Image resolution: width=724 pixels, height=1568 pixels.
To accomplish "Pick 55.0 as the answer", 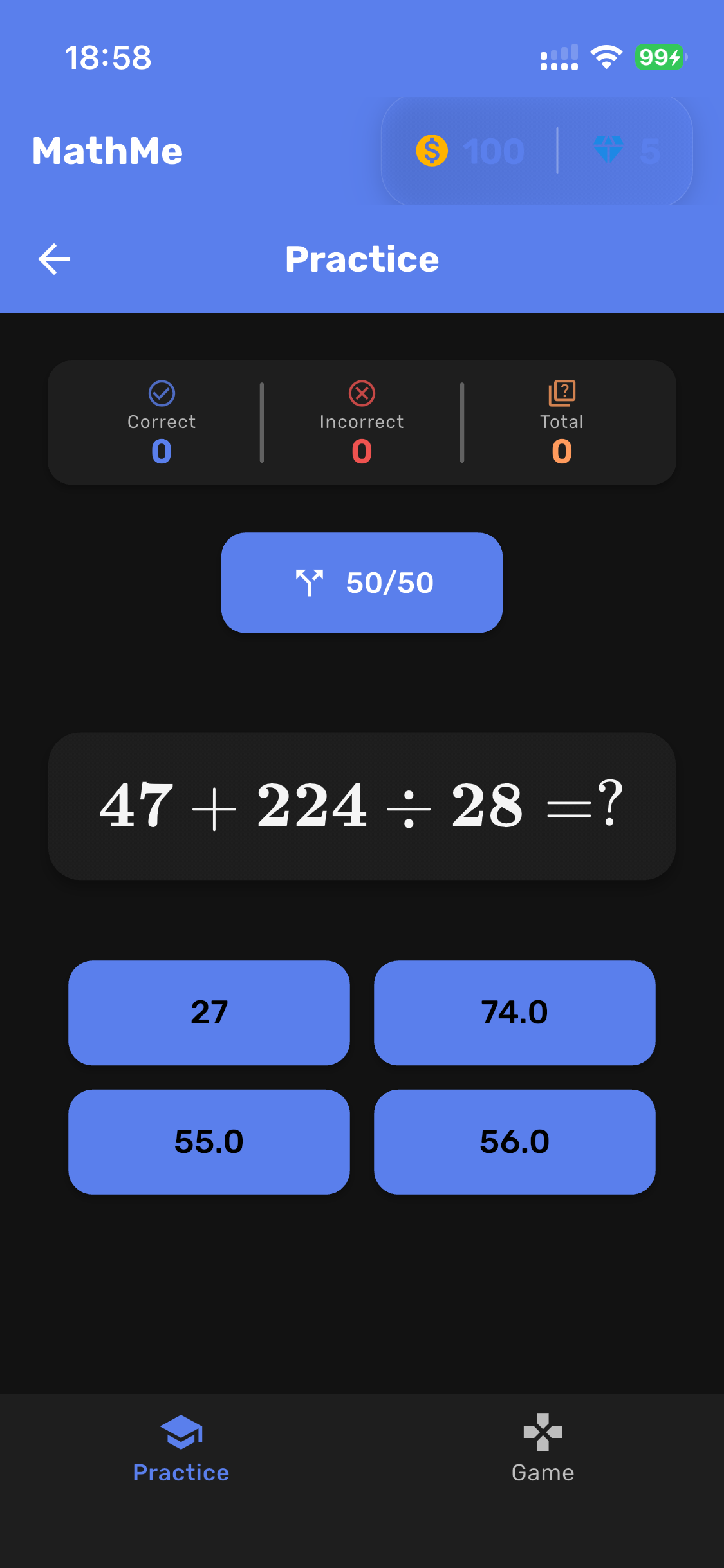I will pyautogui.click(x=209, y=1142).
